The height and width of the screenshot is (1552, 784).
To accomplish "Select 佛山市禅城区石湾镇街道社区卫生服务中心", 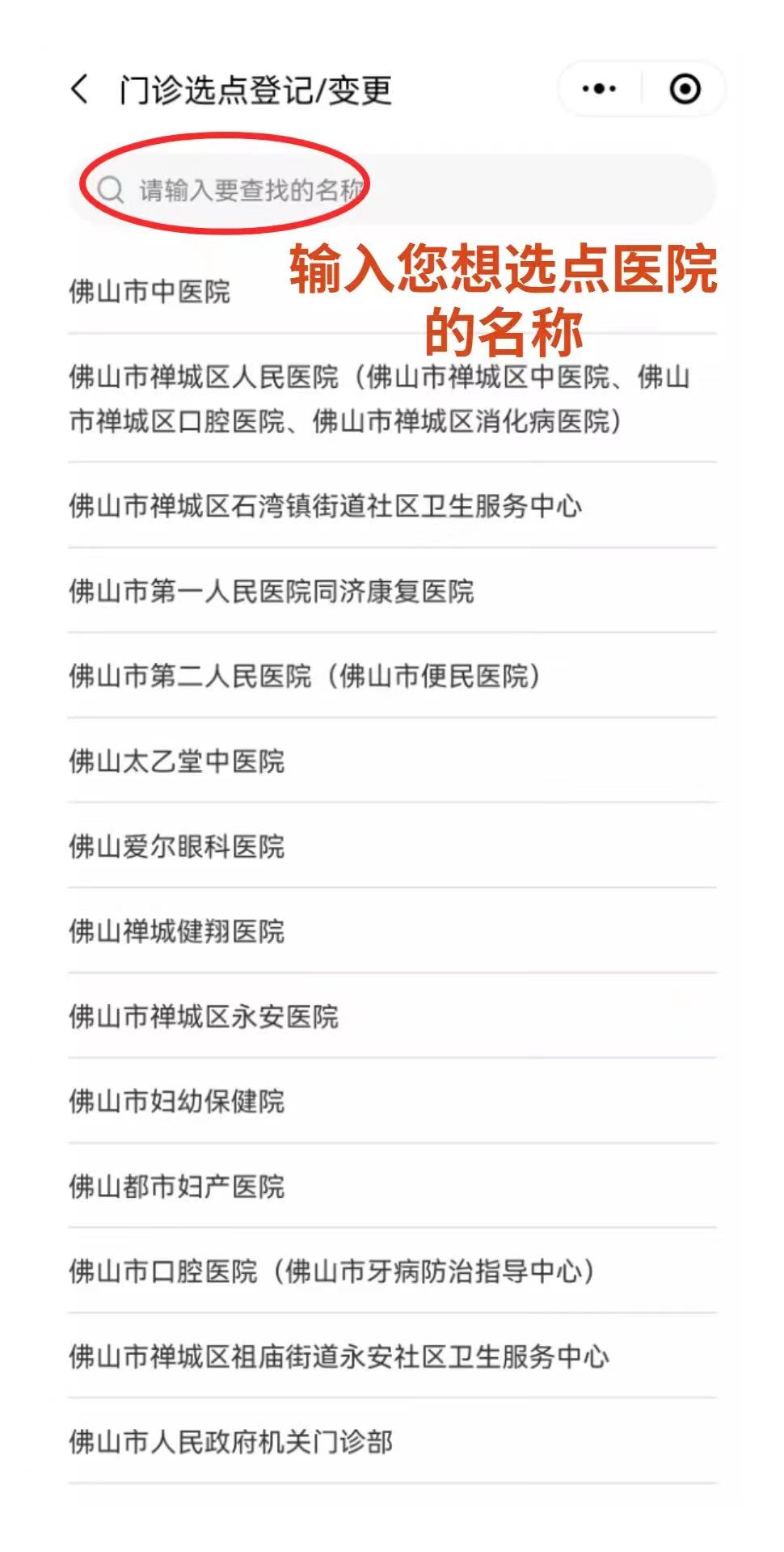I will (393, 506).
